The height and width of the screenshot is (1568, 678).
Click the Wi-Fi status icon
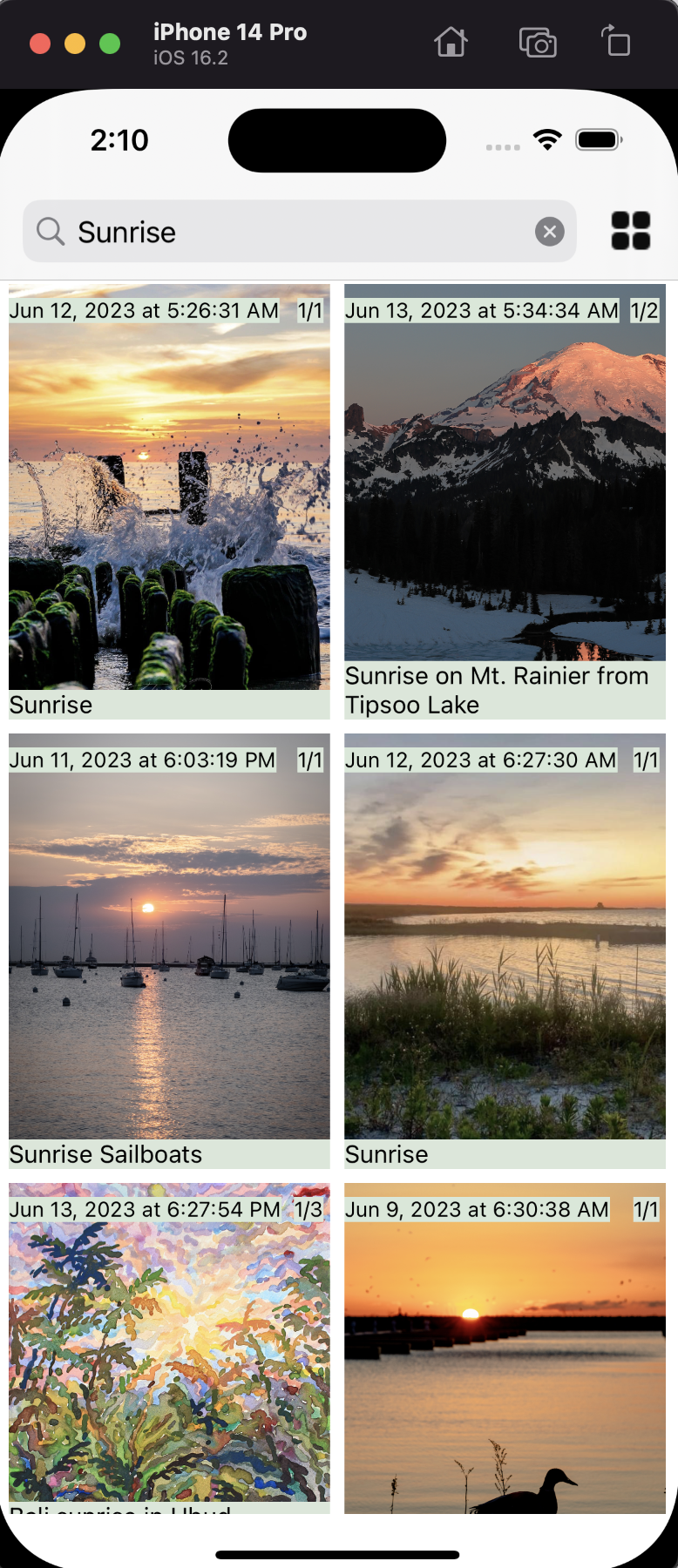[547, 139]
